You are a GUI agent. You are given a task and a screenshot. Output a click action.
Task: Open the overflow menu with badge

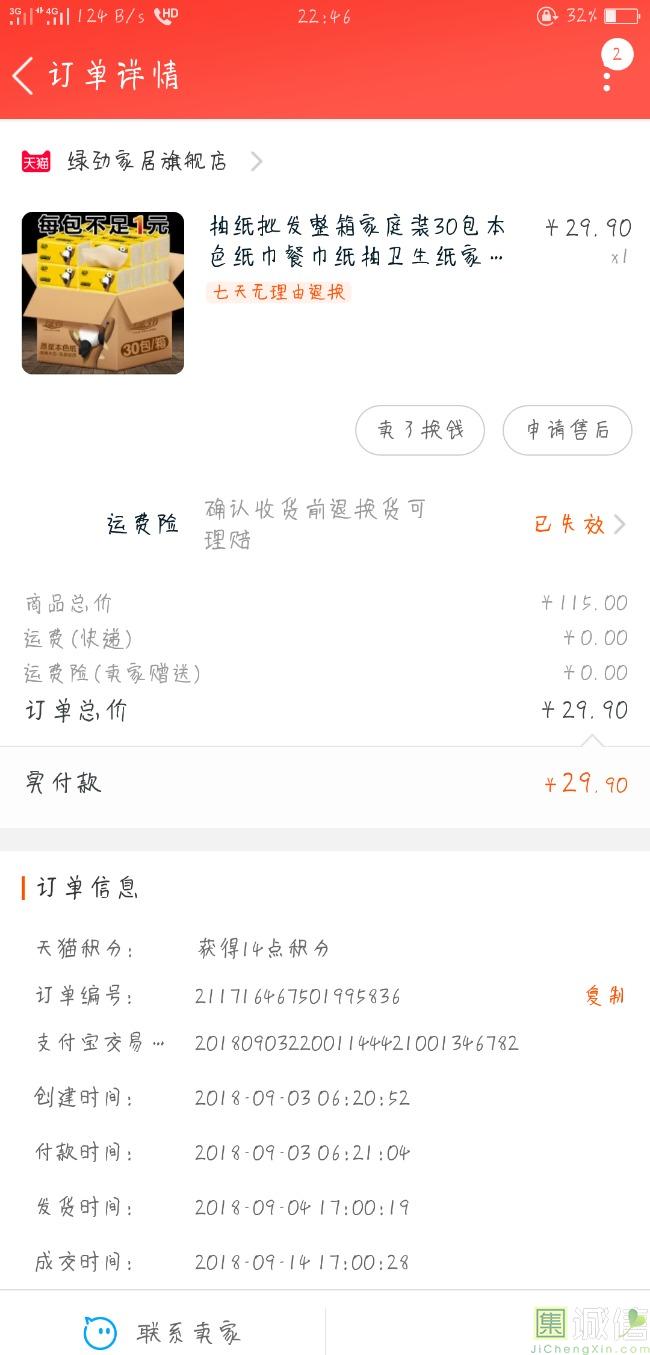(x=608, y=70)
